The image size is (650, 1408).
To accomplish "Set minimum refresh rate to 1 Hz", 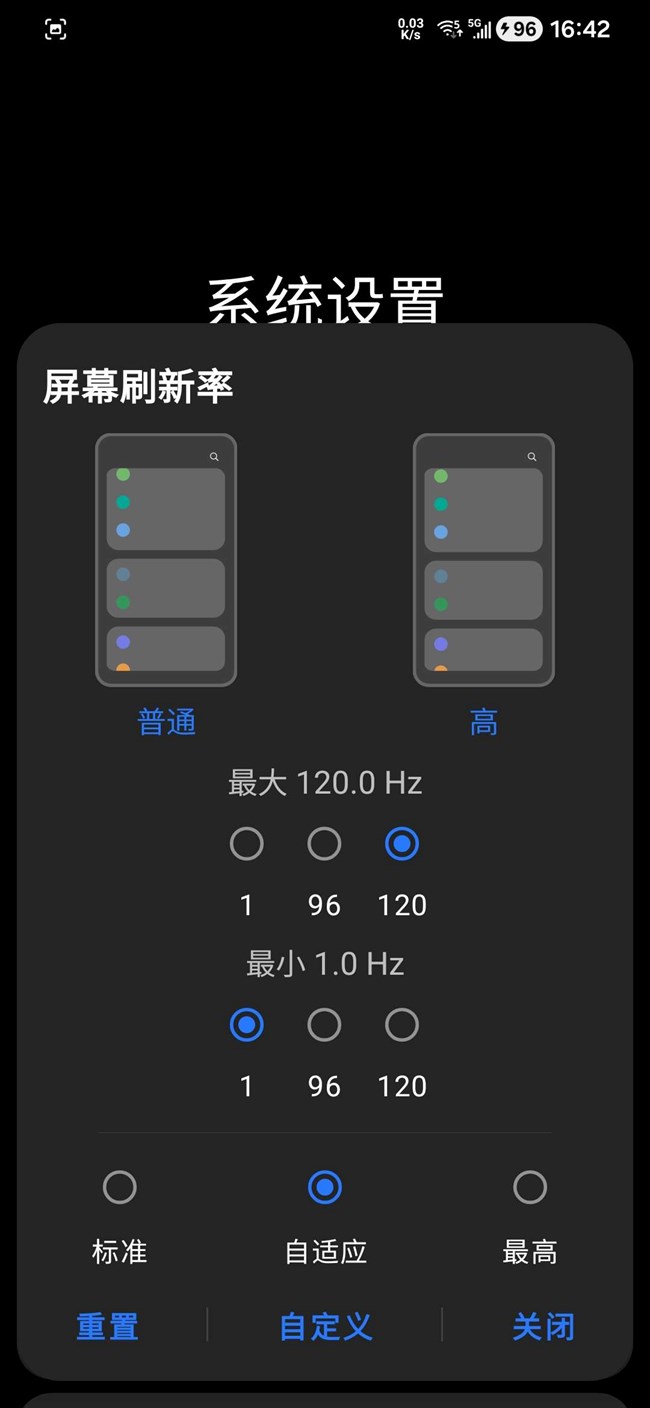I will [x=247, y=1025].
